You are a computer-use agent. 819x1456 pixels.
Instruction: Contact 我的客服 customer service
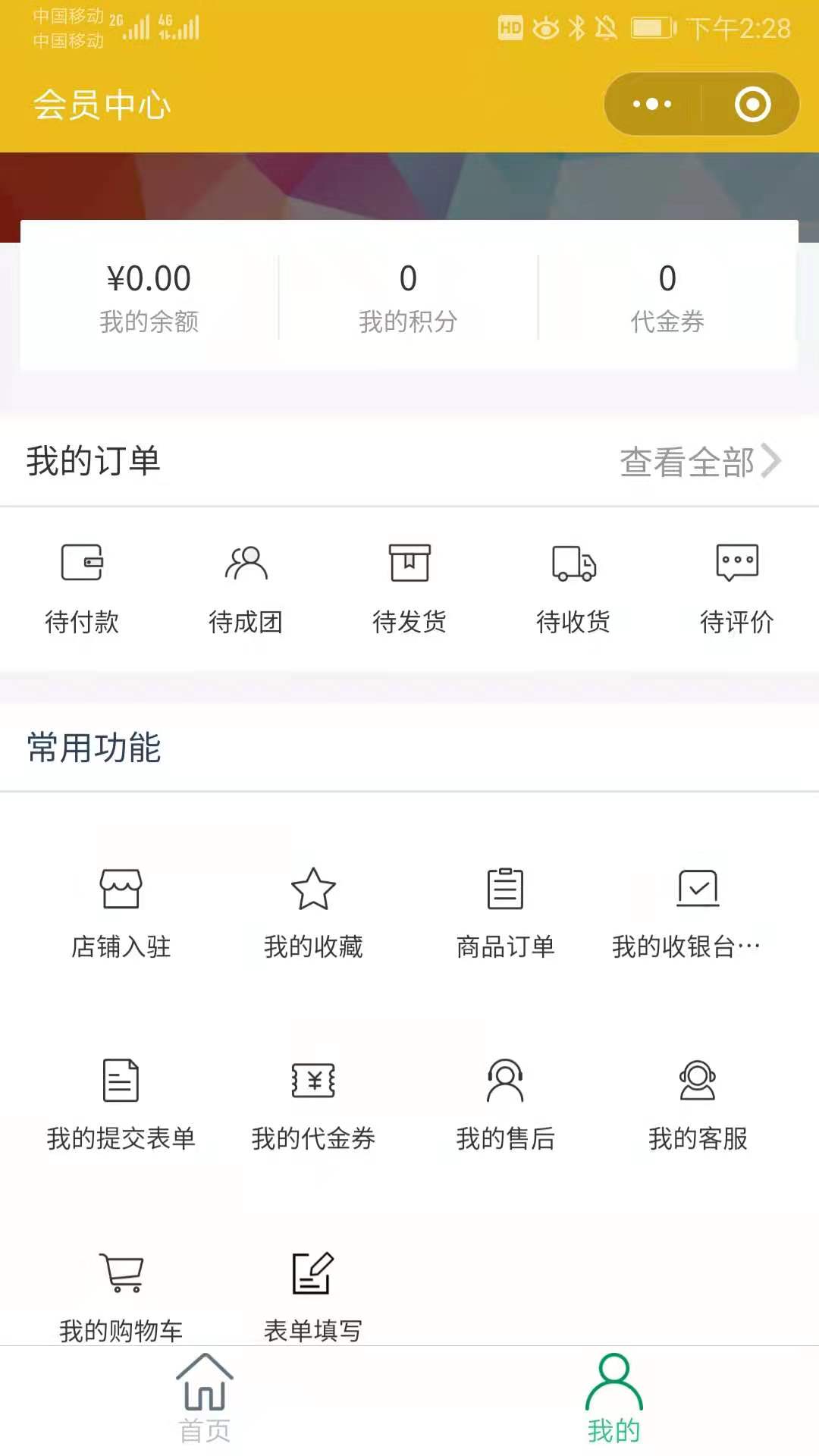[698, 1104]
